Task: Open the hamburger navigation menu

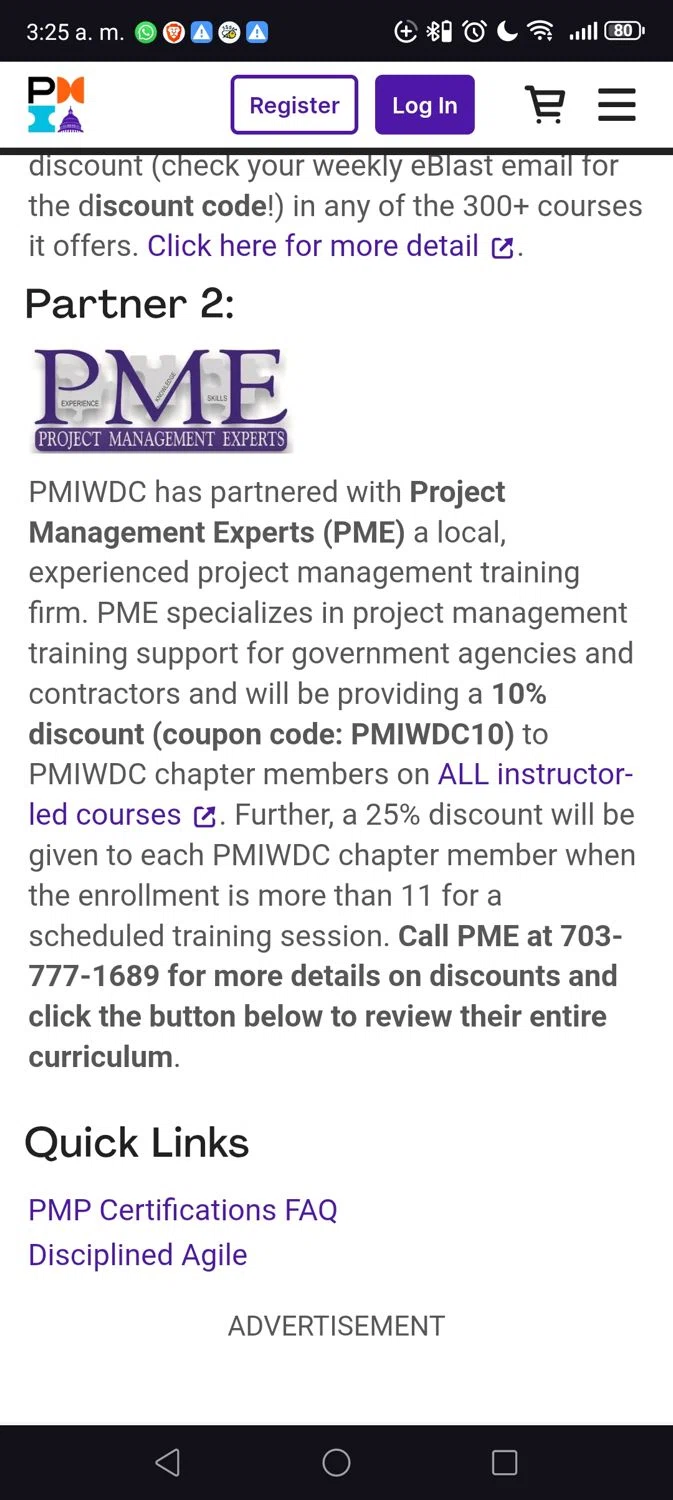Action: click(x=616, y=104)
